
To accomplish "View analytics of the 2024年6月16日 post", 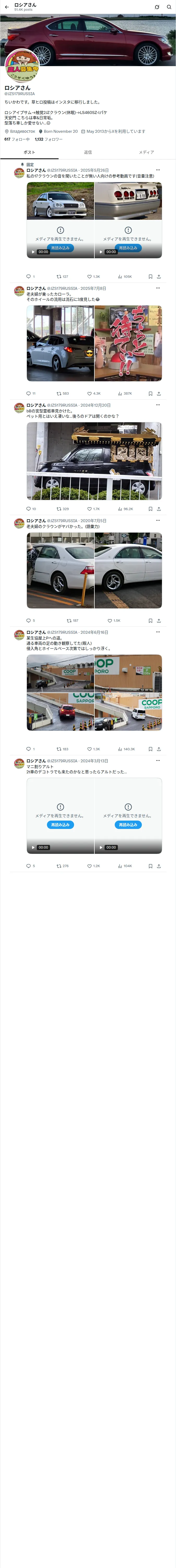I will pos(126,749).
